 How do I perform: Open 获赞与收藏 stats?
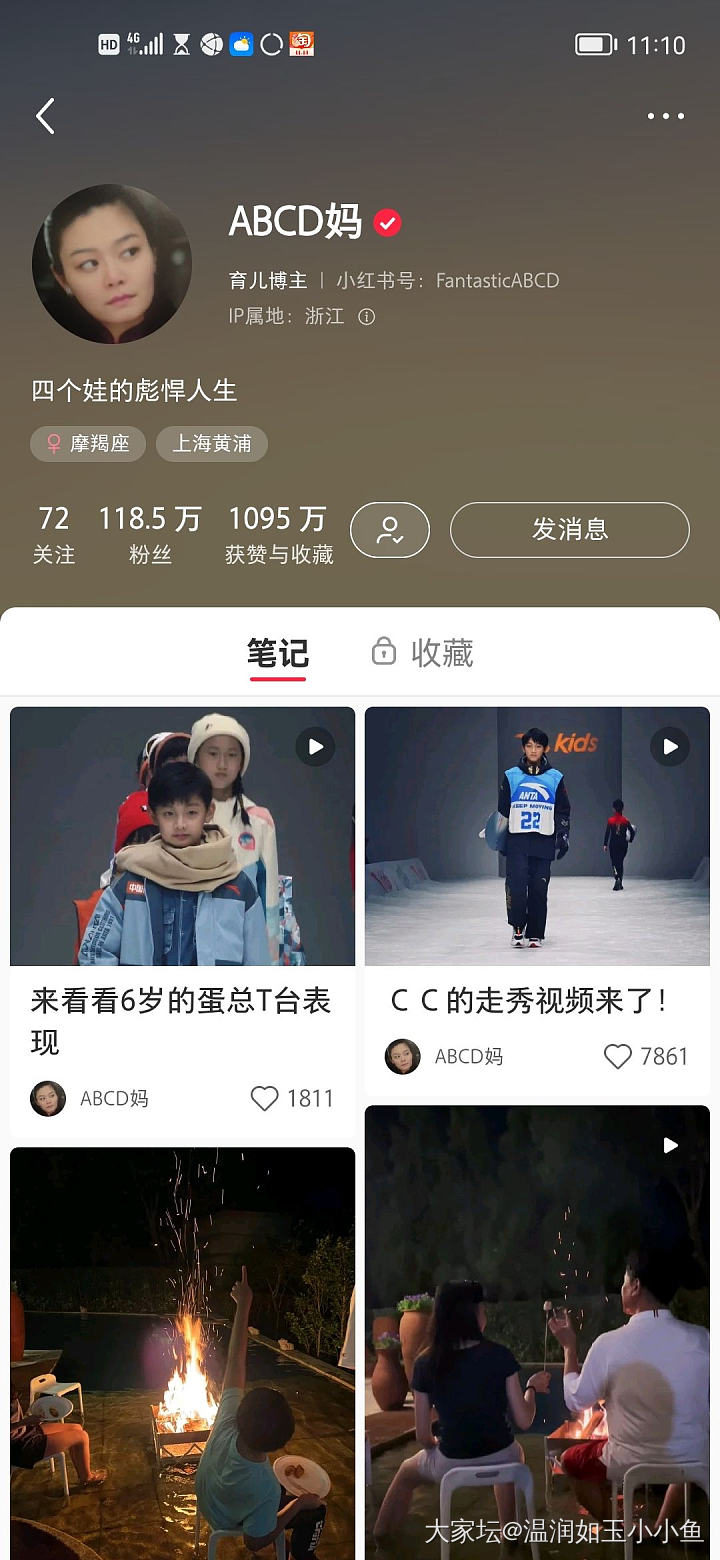point(279,534)
